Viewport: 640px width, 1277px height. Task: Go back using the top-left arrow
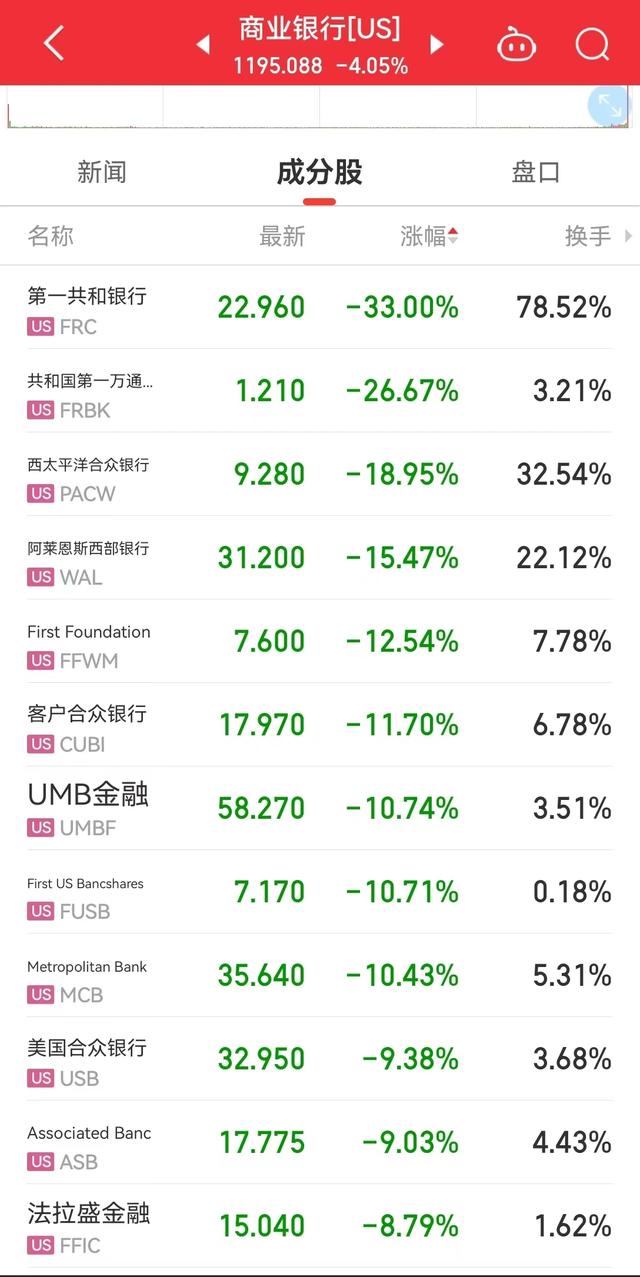click(54, 43)
